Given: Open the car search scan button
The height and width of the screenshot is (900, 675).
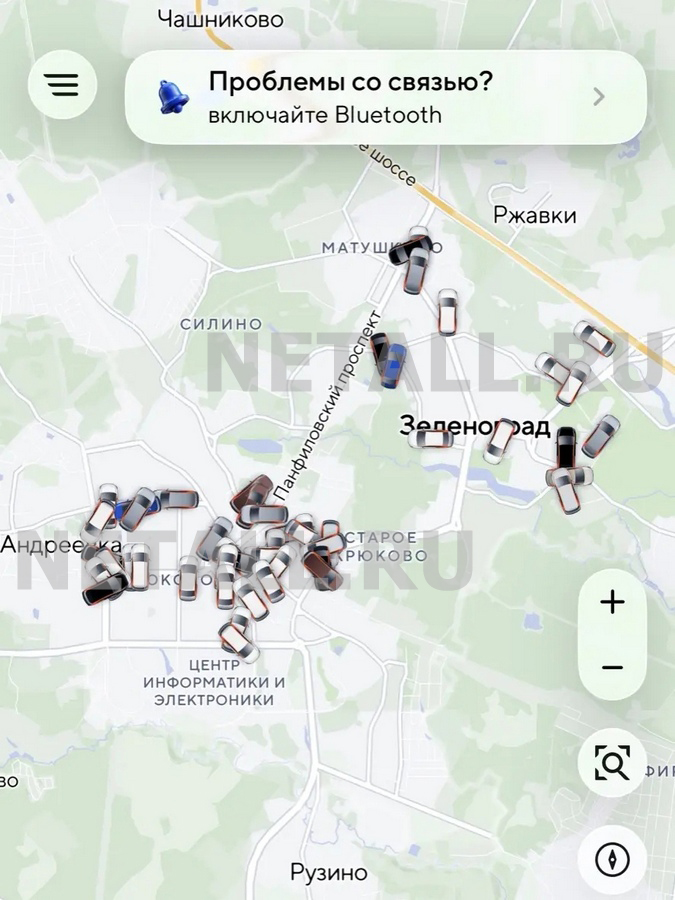Looking at the screenshot, I should (611, 765).
